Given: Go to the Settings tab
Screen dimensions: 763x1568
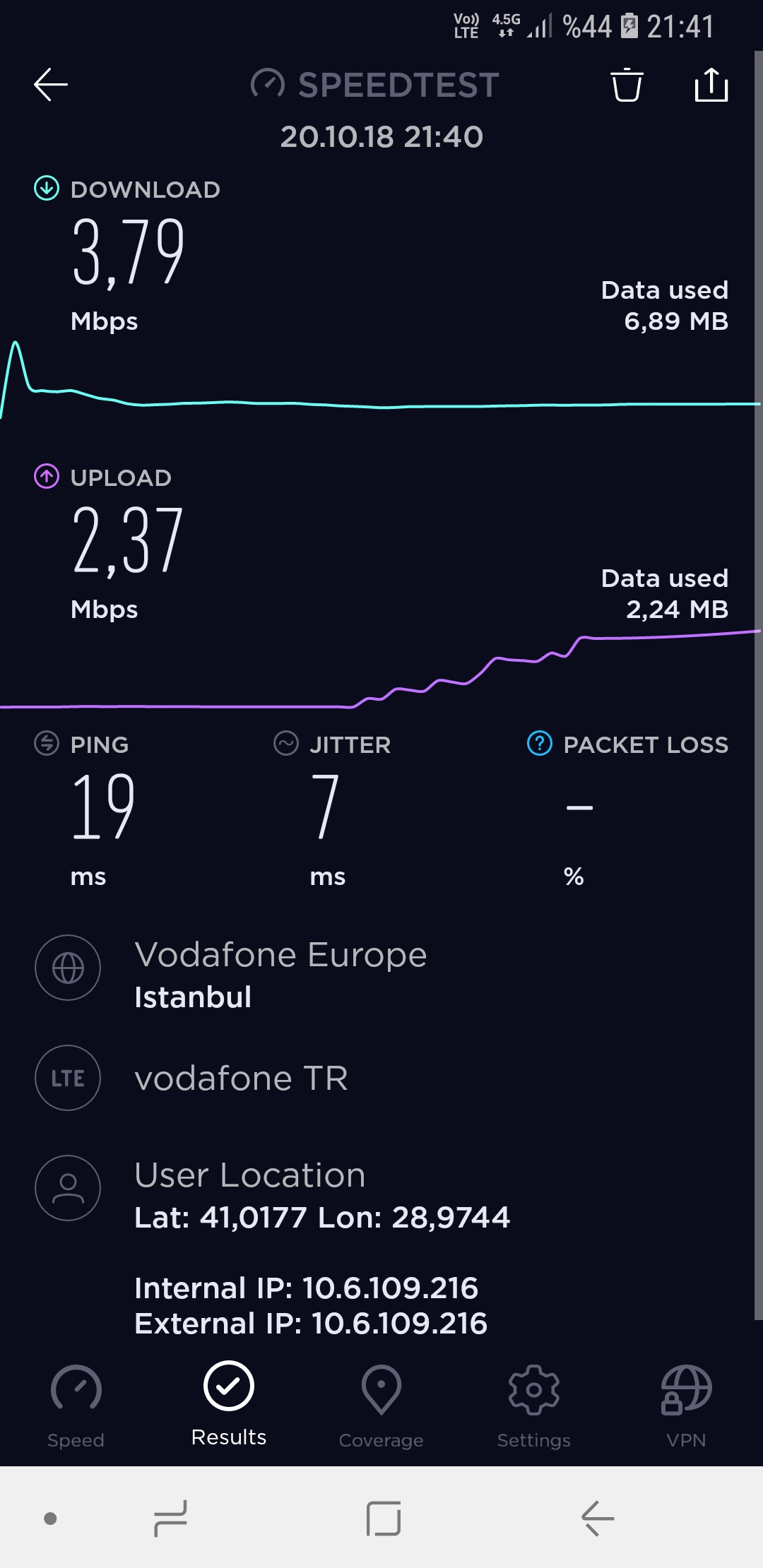Looking at the screenshot, I should pos(534,1407).
